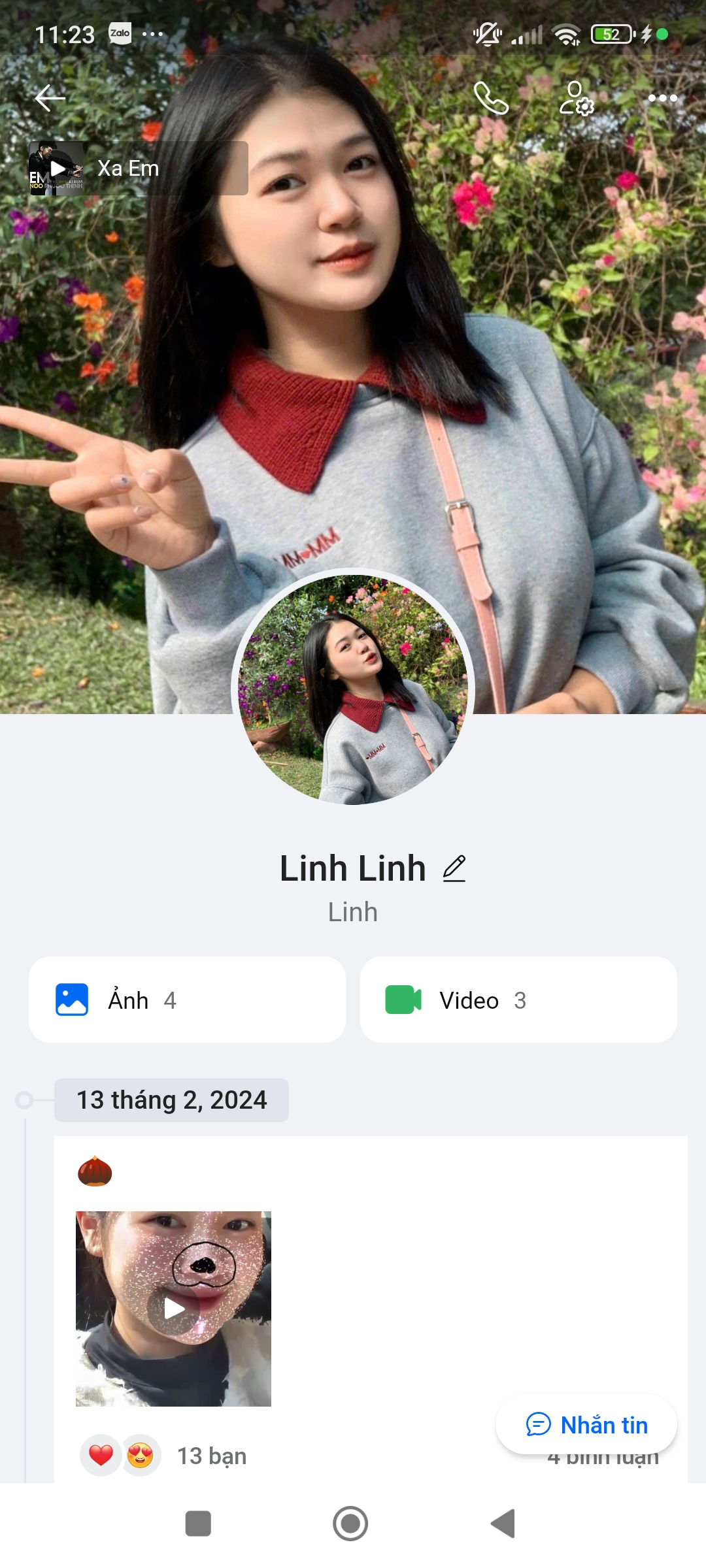Edit the alias name Linh Linh

tap(454, 869)
